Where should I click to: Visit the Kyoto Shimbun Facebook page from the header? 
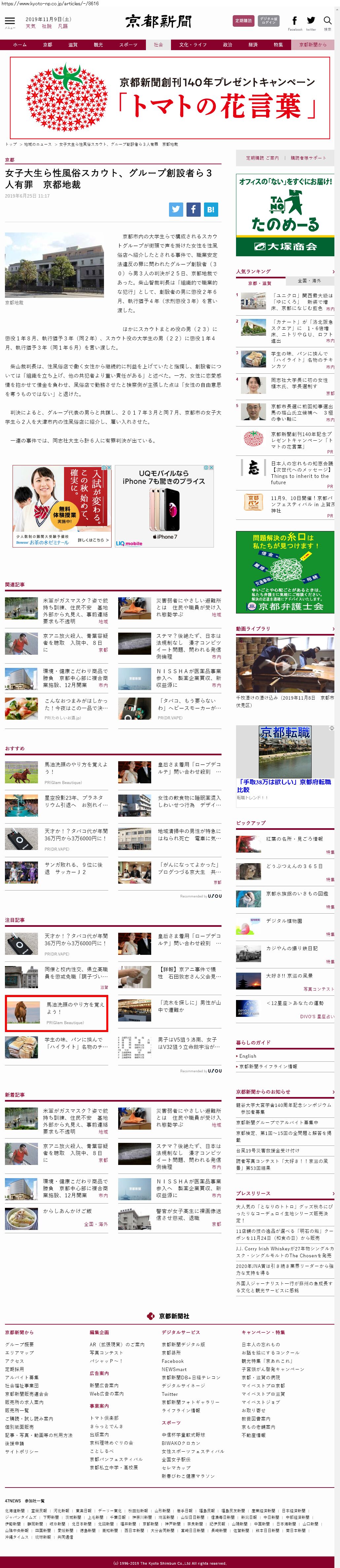tap(294, 22)
